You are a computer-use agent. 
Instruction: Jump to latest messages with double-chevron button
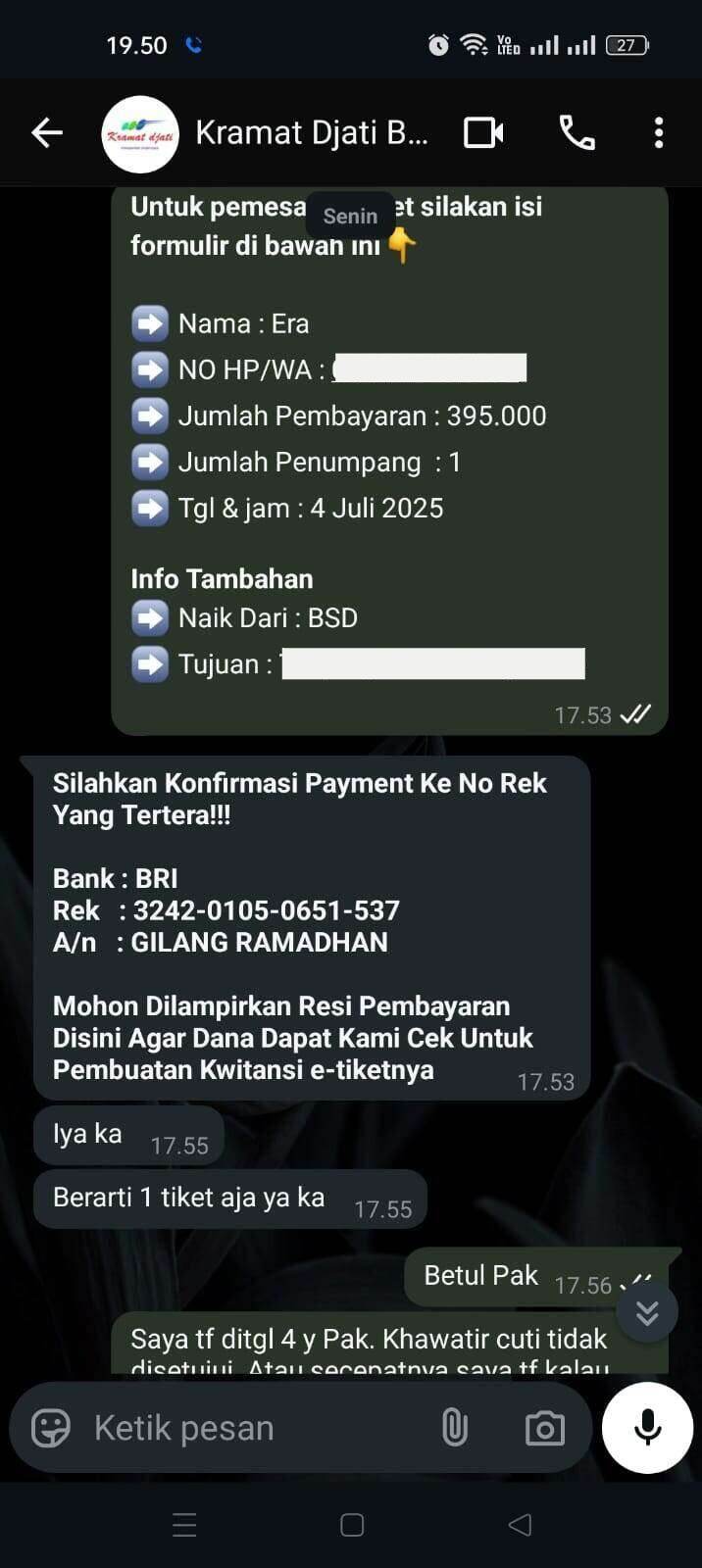click(x=647, y=1312)
